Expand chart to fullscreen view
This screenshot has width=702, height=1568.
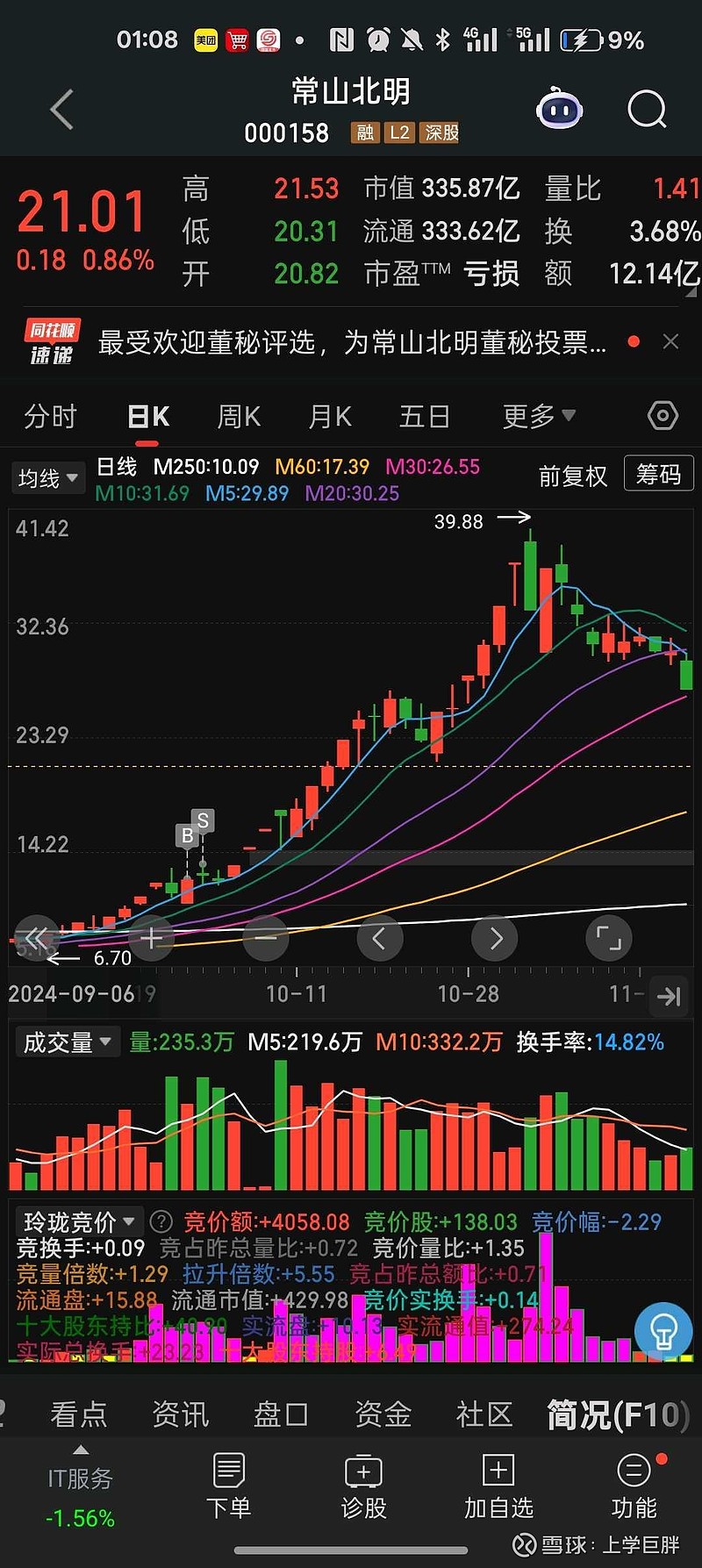(x=608, y=937)
